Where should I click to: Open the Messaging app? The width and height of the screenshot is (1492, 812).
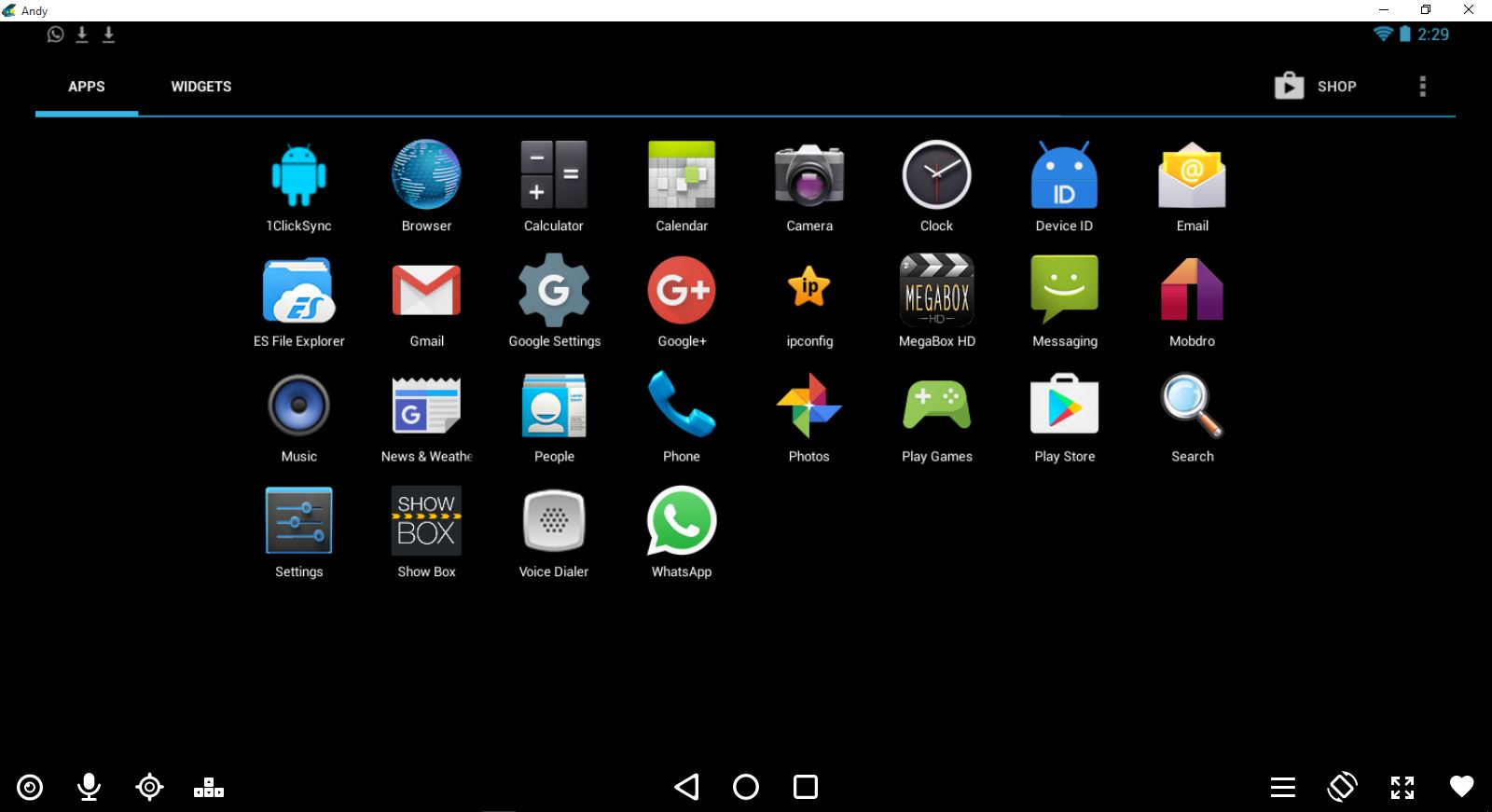1064,291
